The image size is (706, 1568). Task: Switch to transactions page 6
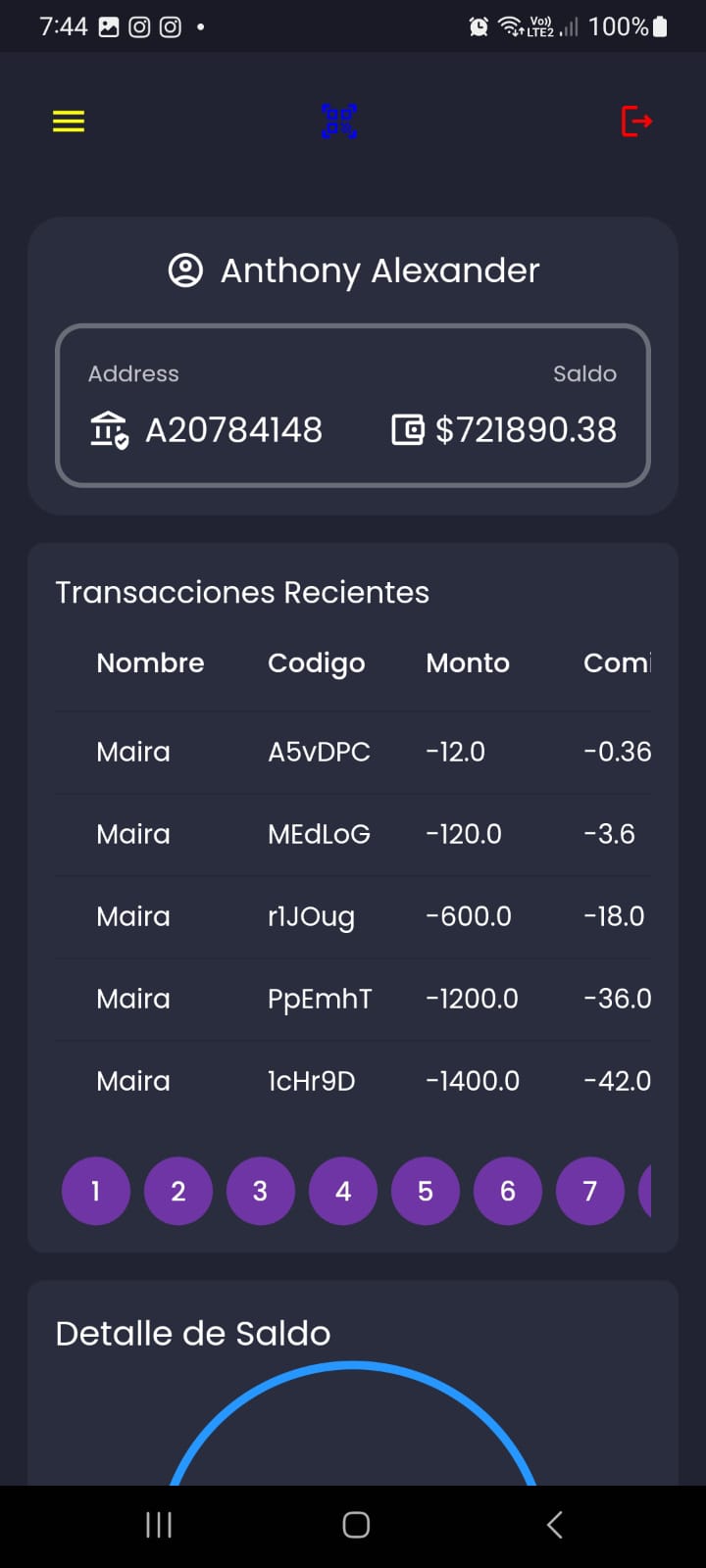[508, 1191]
